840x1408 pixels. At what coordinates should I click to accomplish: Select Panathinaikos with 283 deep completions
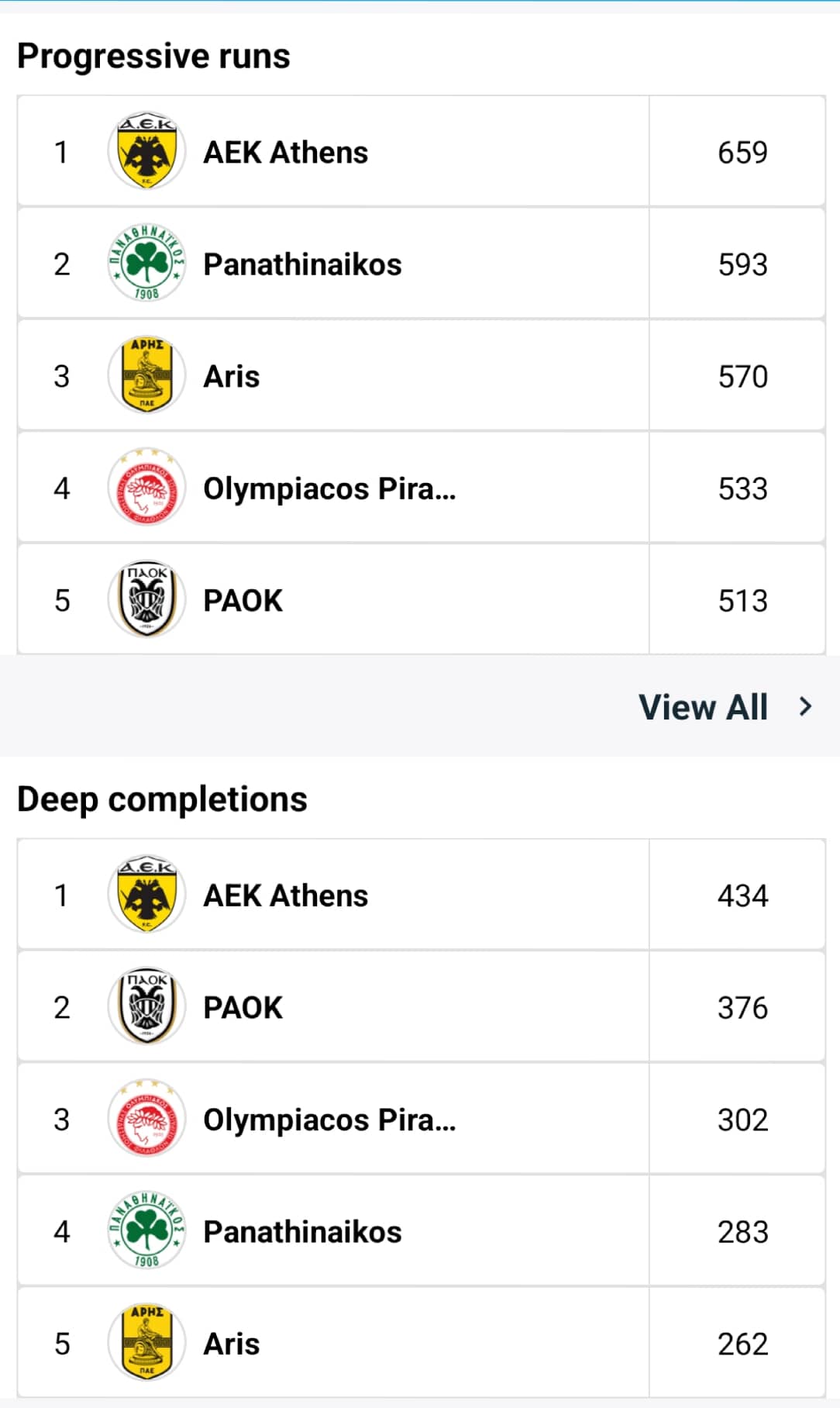tap(421, 1231)
